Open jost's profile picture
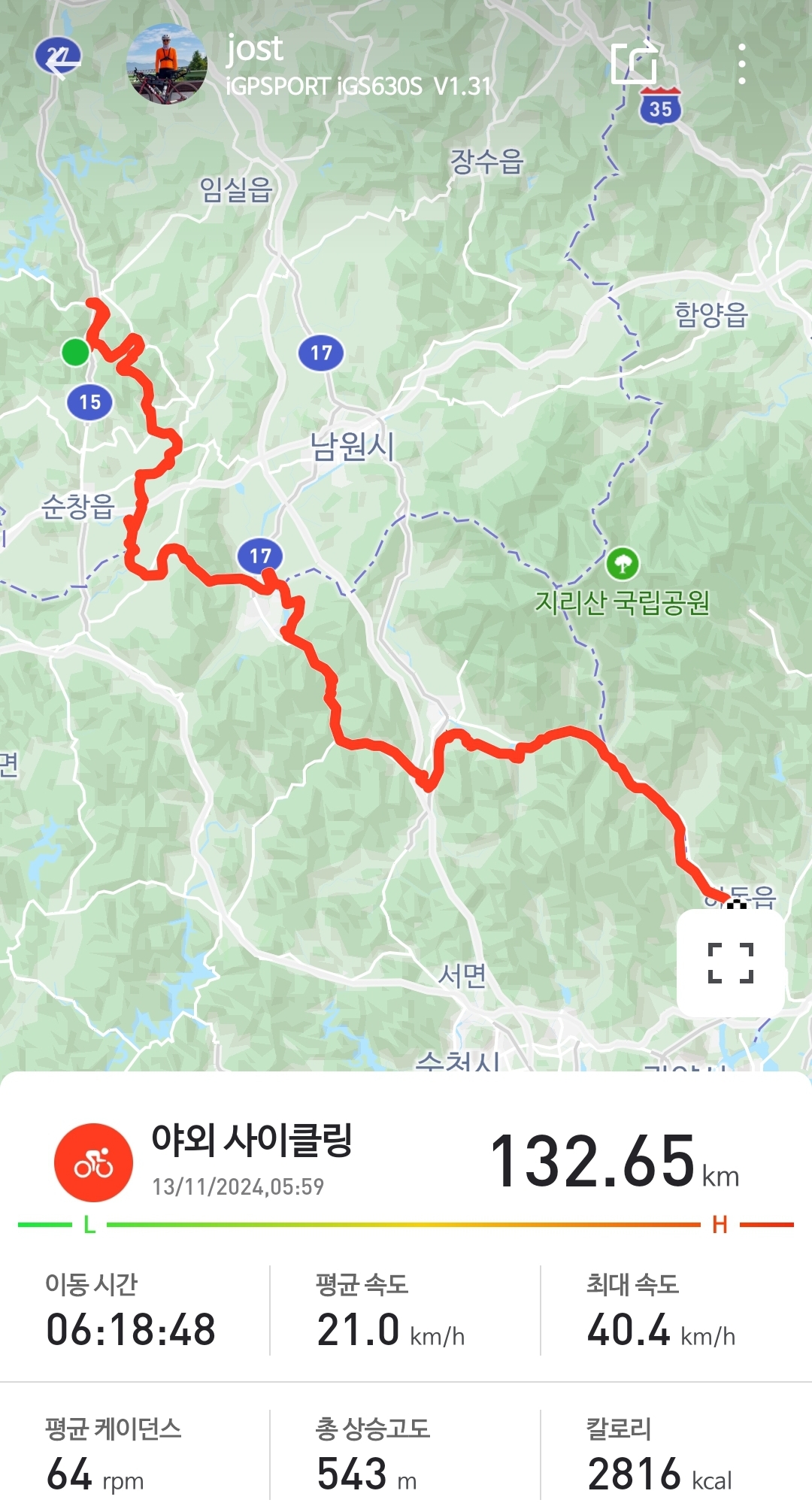 coord(166,64)
